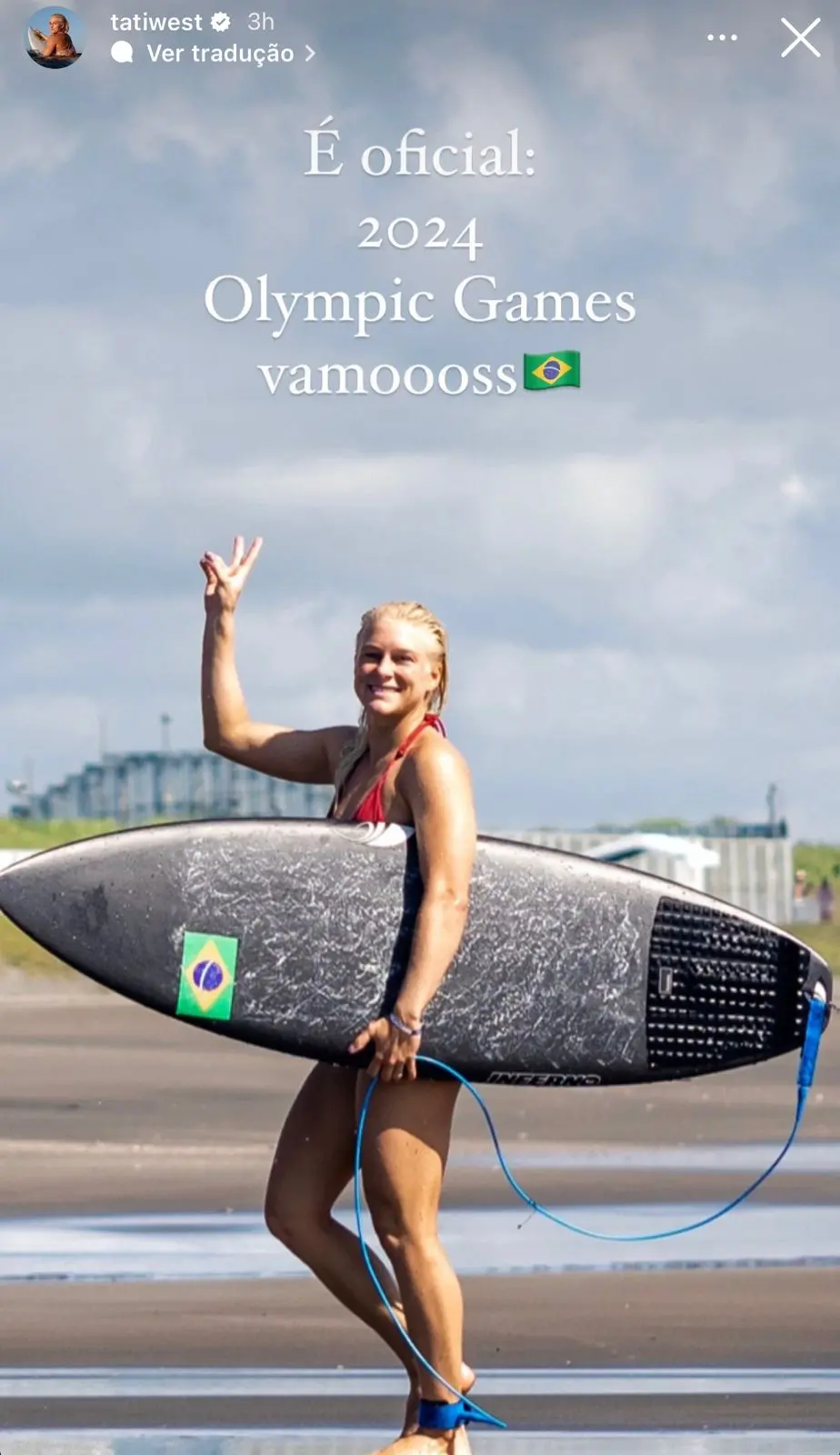Tap Ver tradução to translate story
This screenshot has width=840, height=1455.
(x=219, y=54)
